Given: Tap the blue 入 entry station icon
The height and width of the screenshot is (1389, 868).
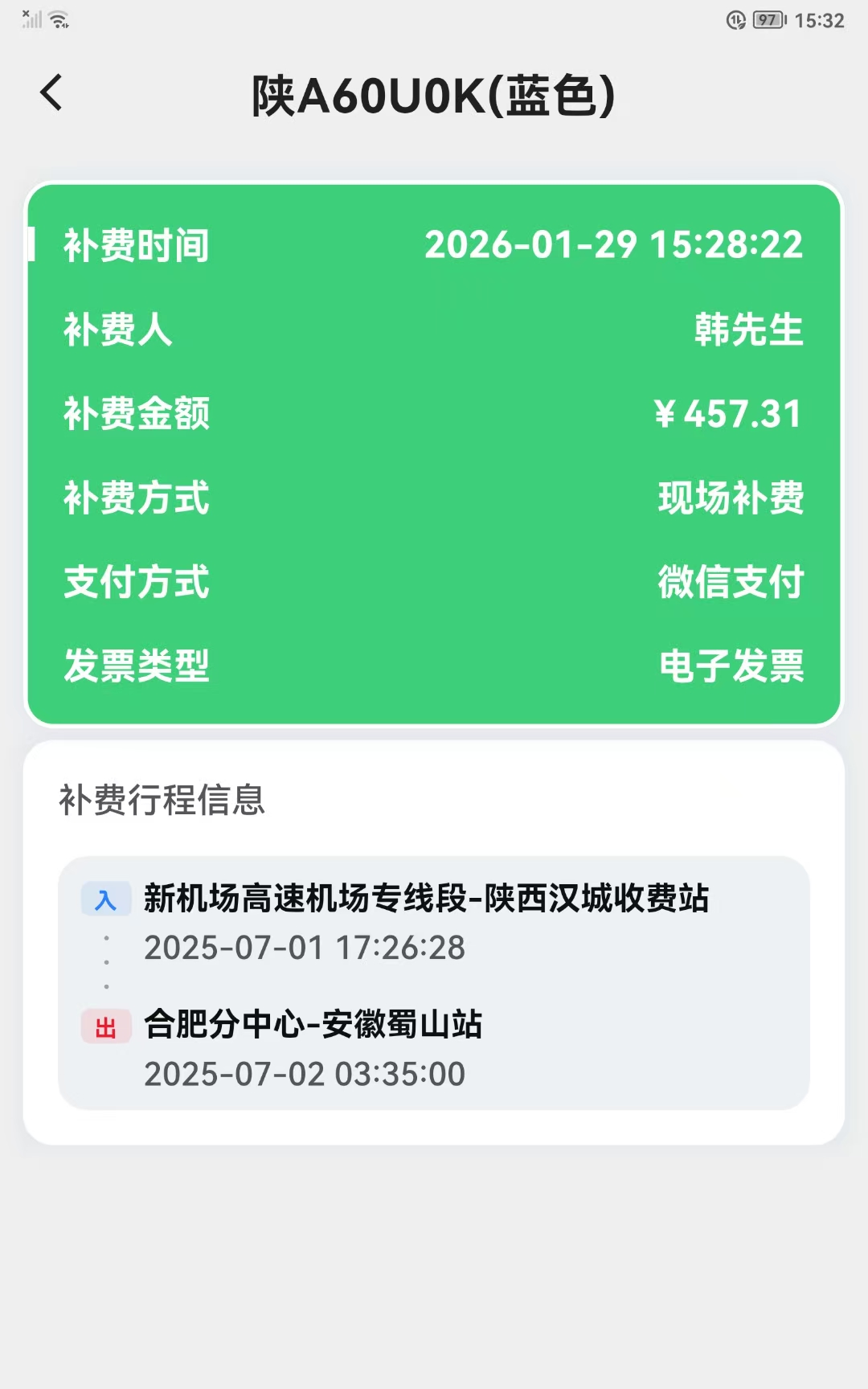Looking at the screenshot, I should point(105,899).
